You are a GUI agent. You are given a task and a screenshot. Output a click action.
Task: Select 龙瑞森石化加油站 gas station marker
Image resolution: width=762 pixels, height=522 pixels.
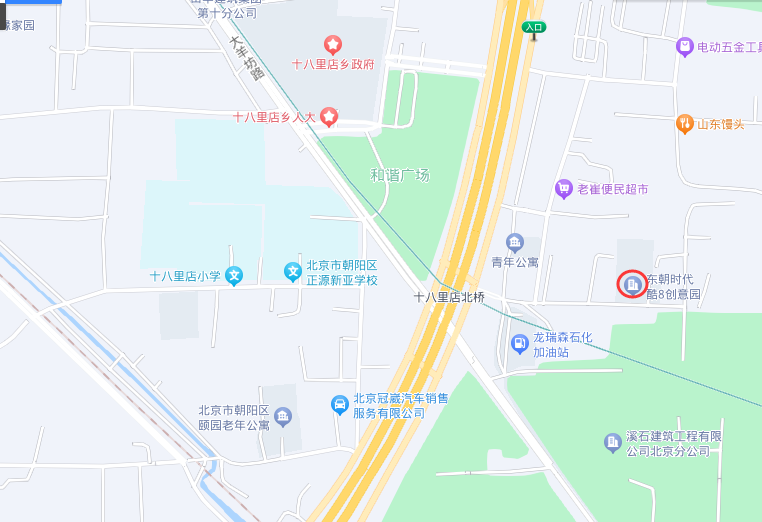click(520, 344)
